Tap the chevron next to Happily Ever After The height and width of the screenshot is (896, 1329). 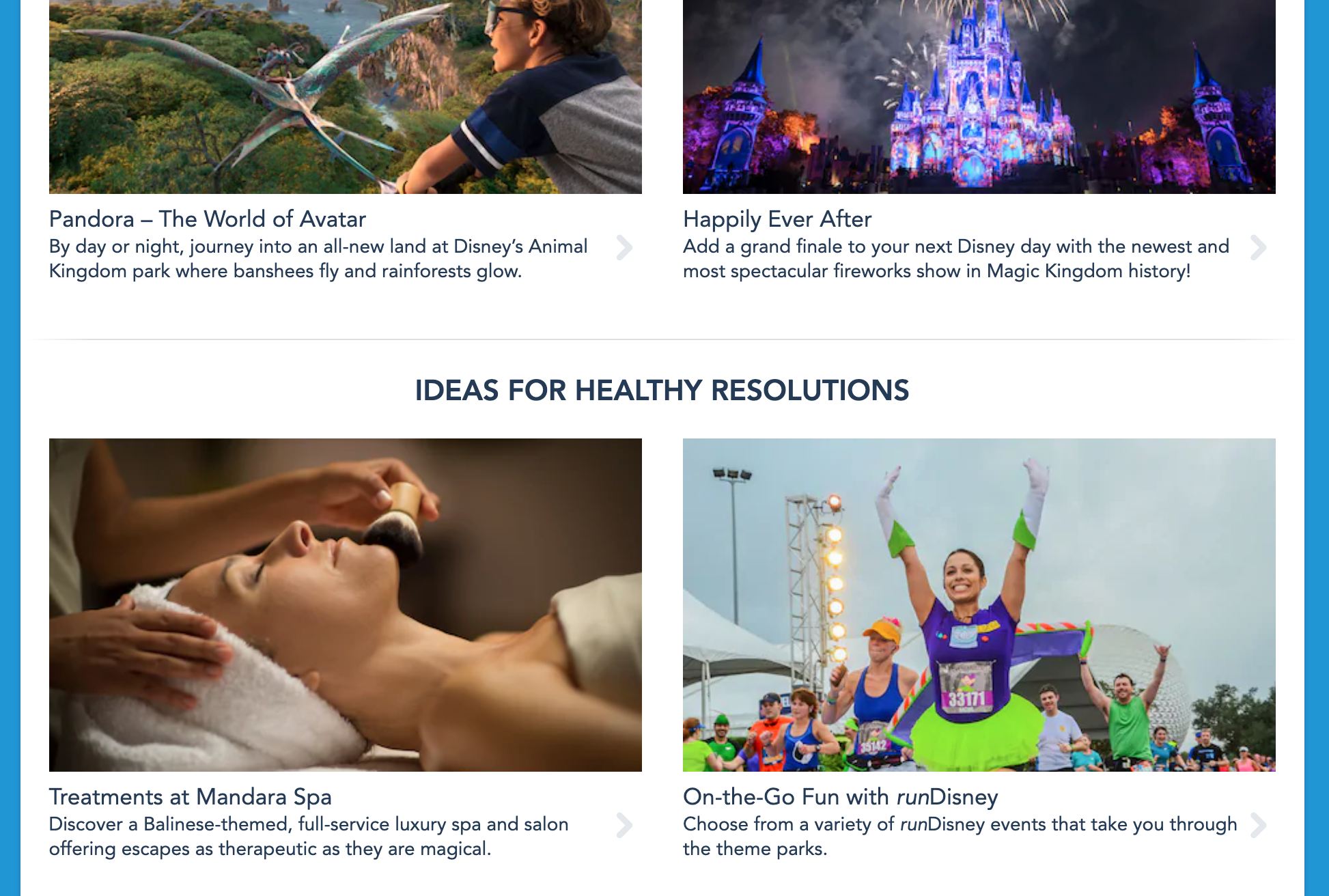[1258, 247]
